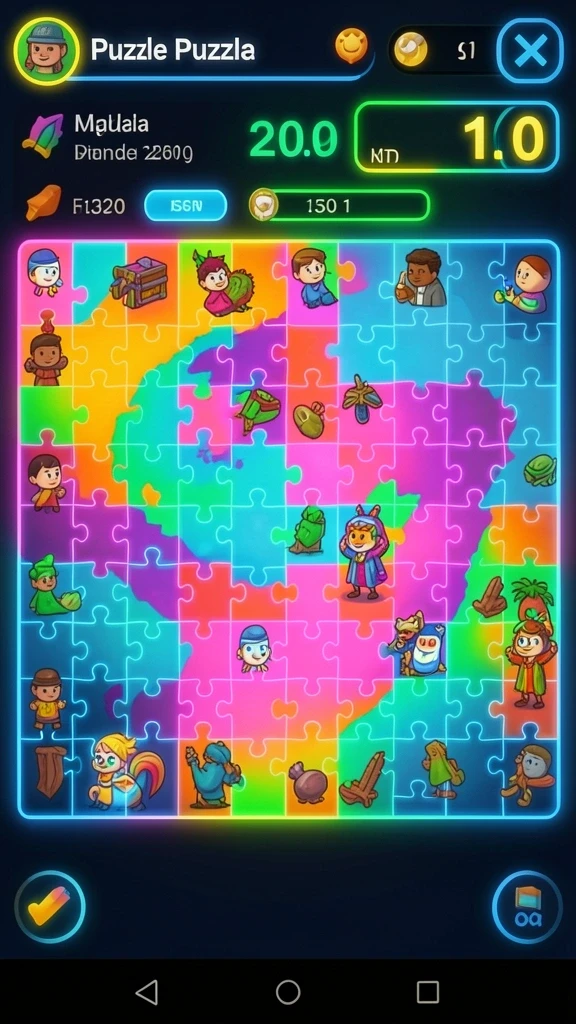
Task: Open the player avatar profile
Action: tap(46, 50)
